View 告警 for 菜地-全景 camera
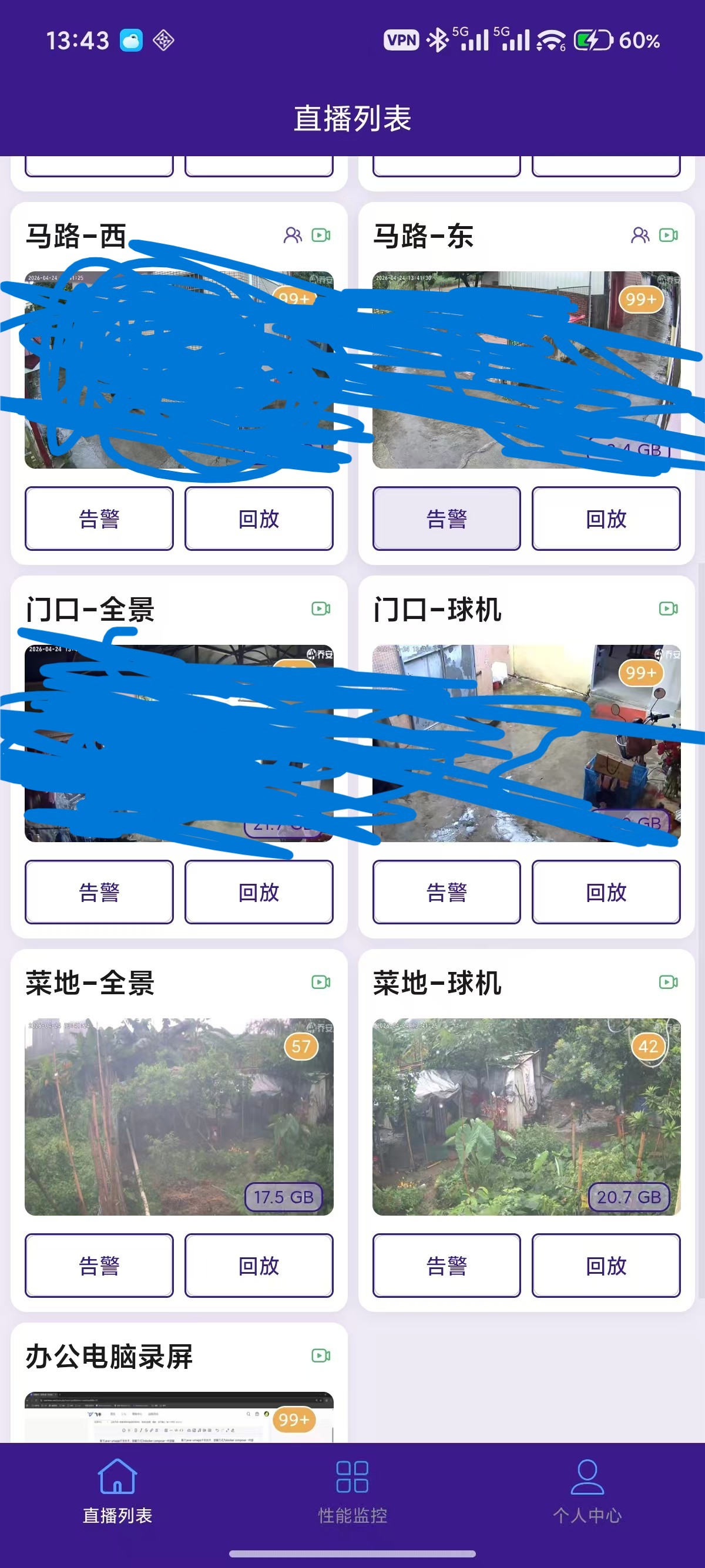The width and height of the screenshot is (705, 1568). click(x=99, y=1266)
